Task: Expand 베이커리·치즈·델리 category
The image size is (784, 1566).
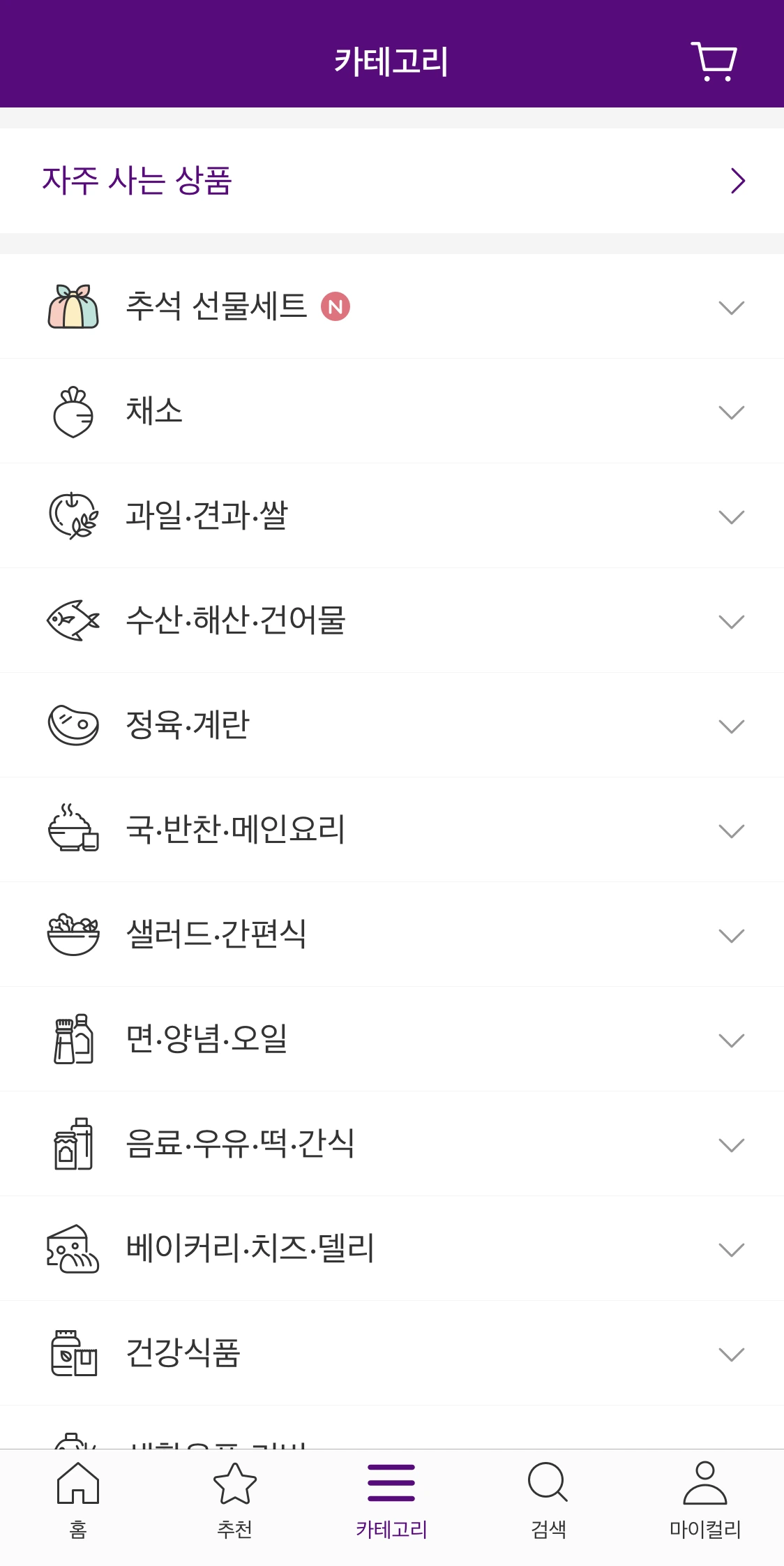Action: [x=392, y=1248]
